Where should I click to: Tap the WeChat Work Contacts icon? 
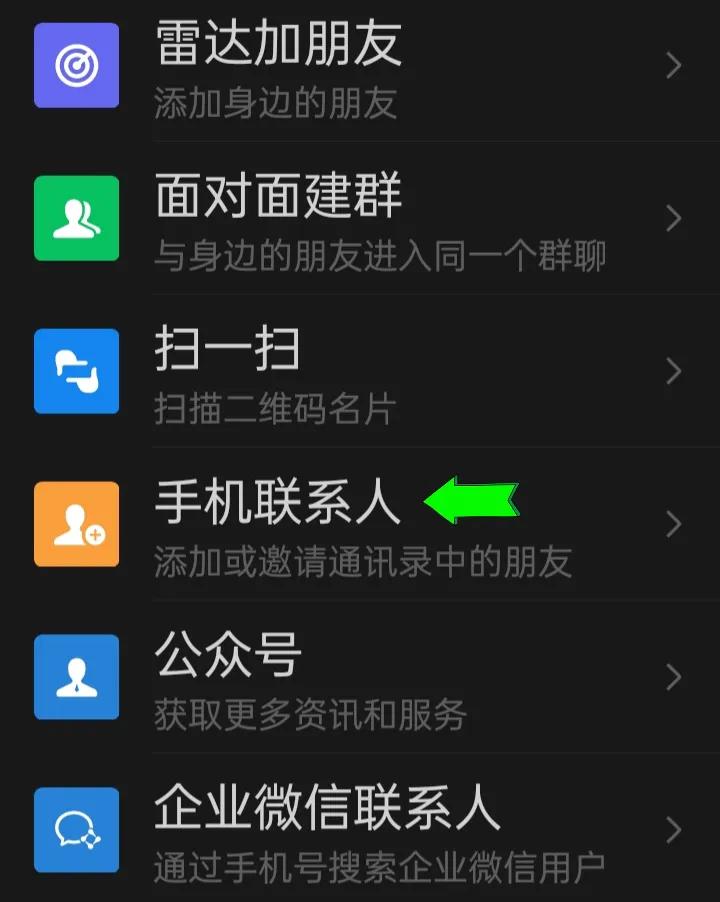(76, 830)
